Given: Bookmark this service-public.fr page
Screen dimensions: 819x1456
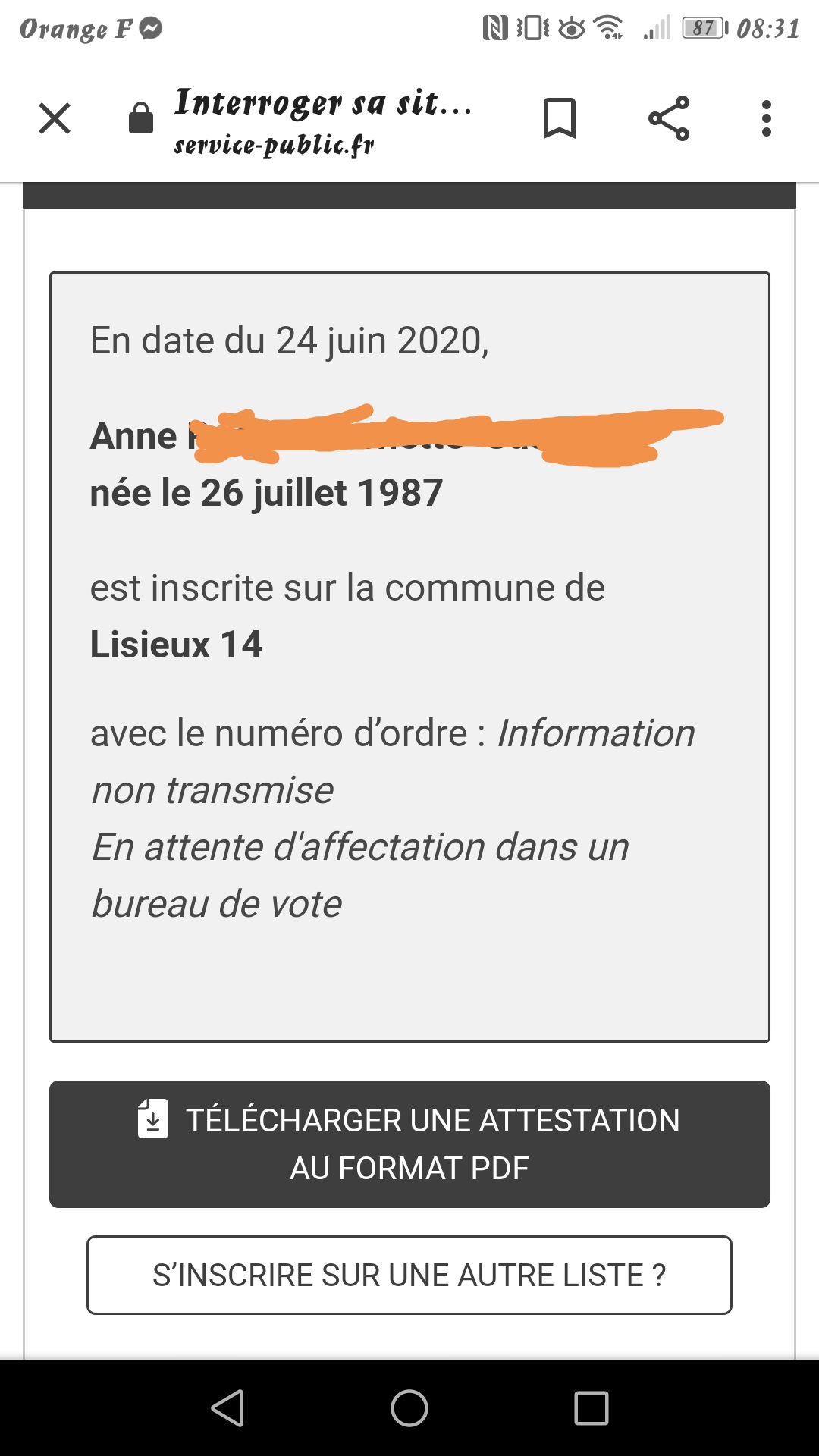Looking at the screenshot, I should [560, 118].
